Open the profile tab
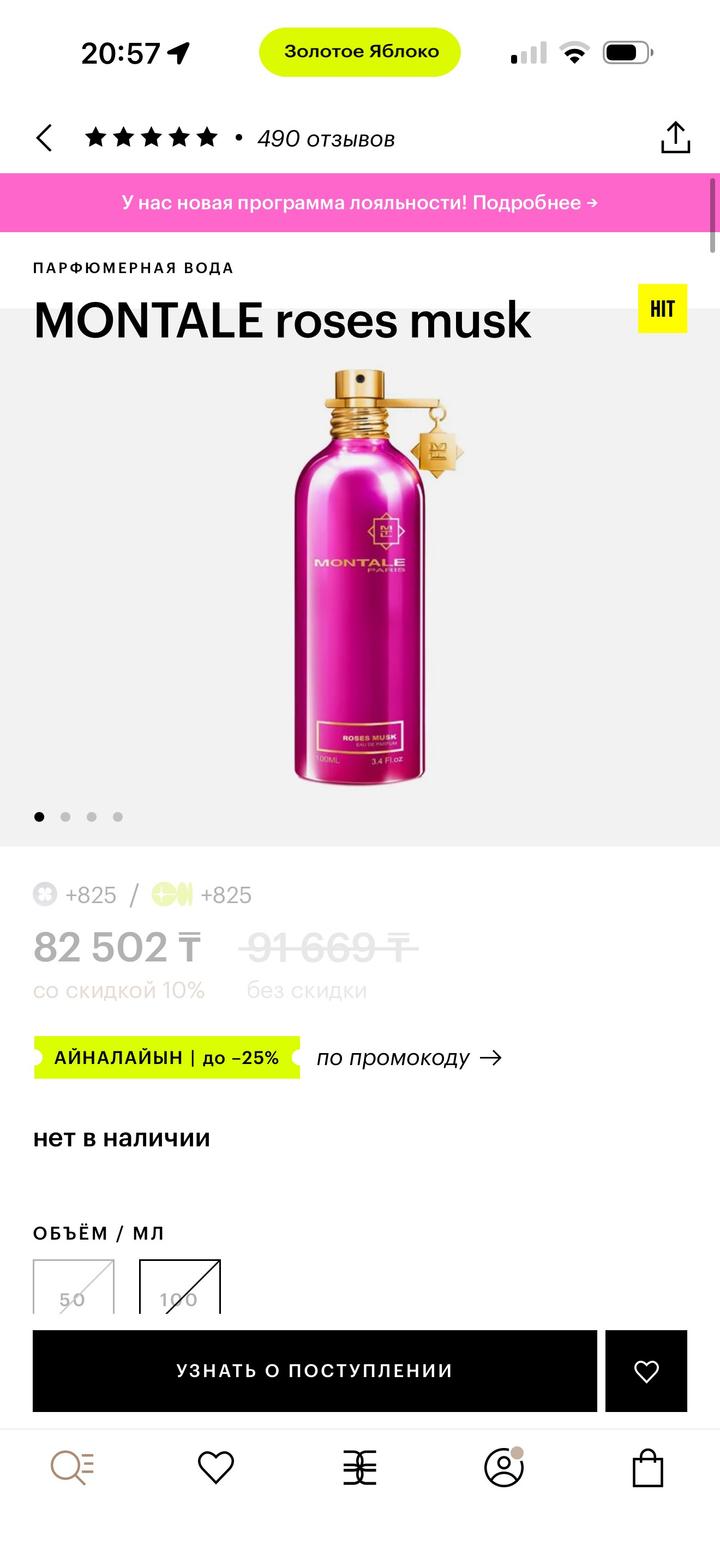 [503, 1467]
